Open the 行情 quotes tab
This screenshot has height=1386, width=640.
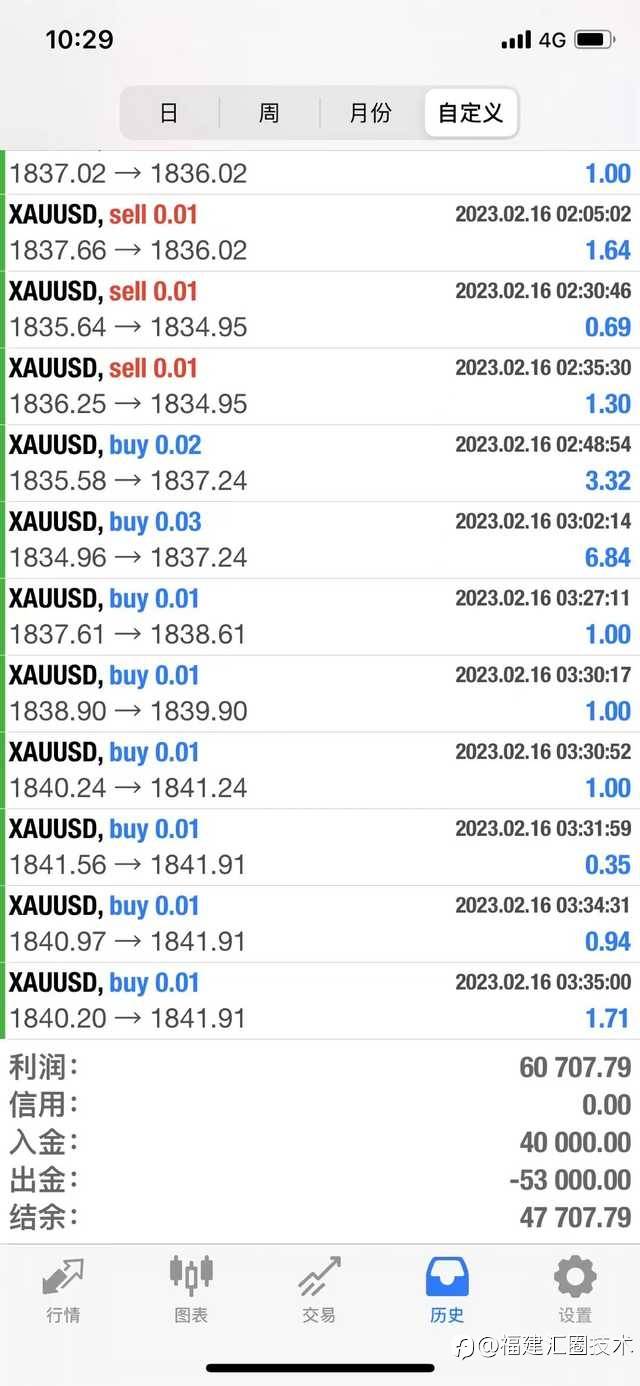pyautogui.click(x=63, y=1290)
